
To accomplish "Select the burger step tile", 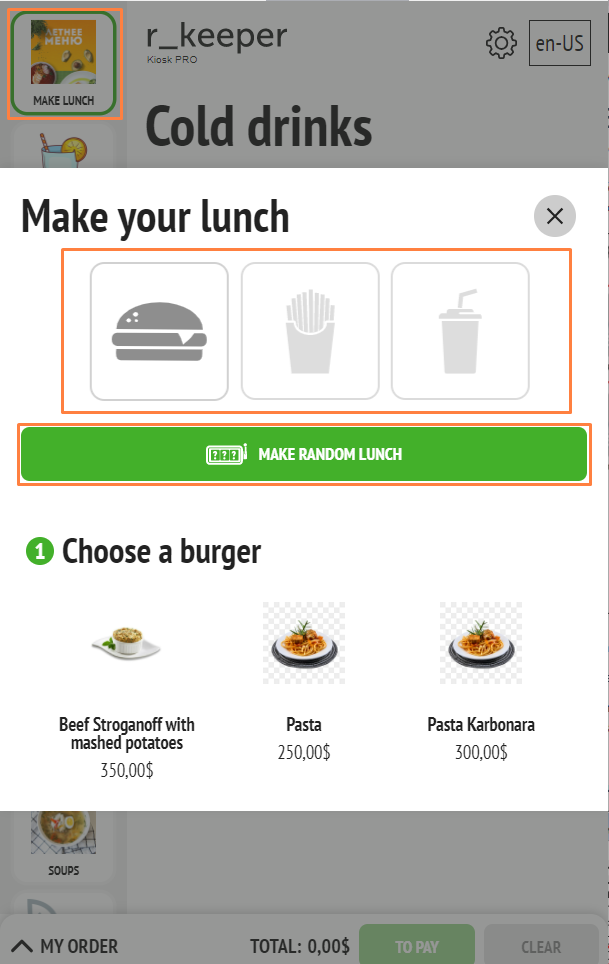I will point(159,331).
